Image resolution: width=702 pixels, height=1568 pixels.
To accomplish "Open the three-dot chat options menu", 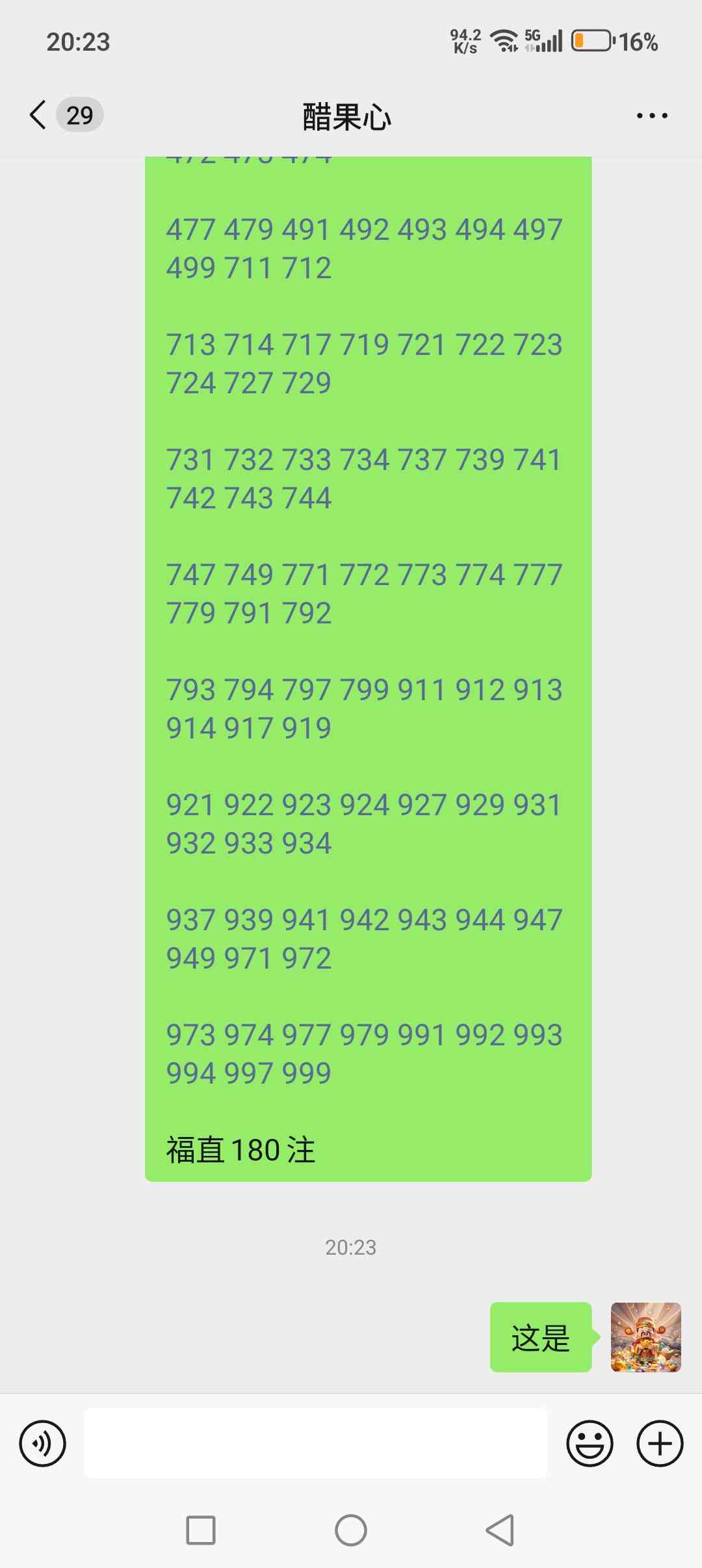I will click(652, 116).
